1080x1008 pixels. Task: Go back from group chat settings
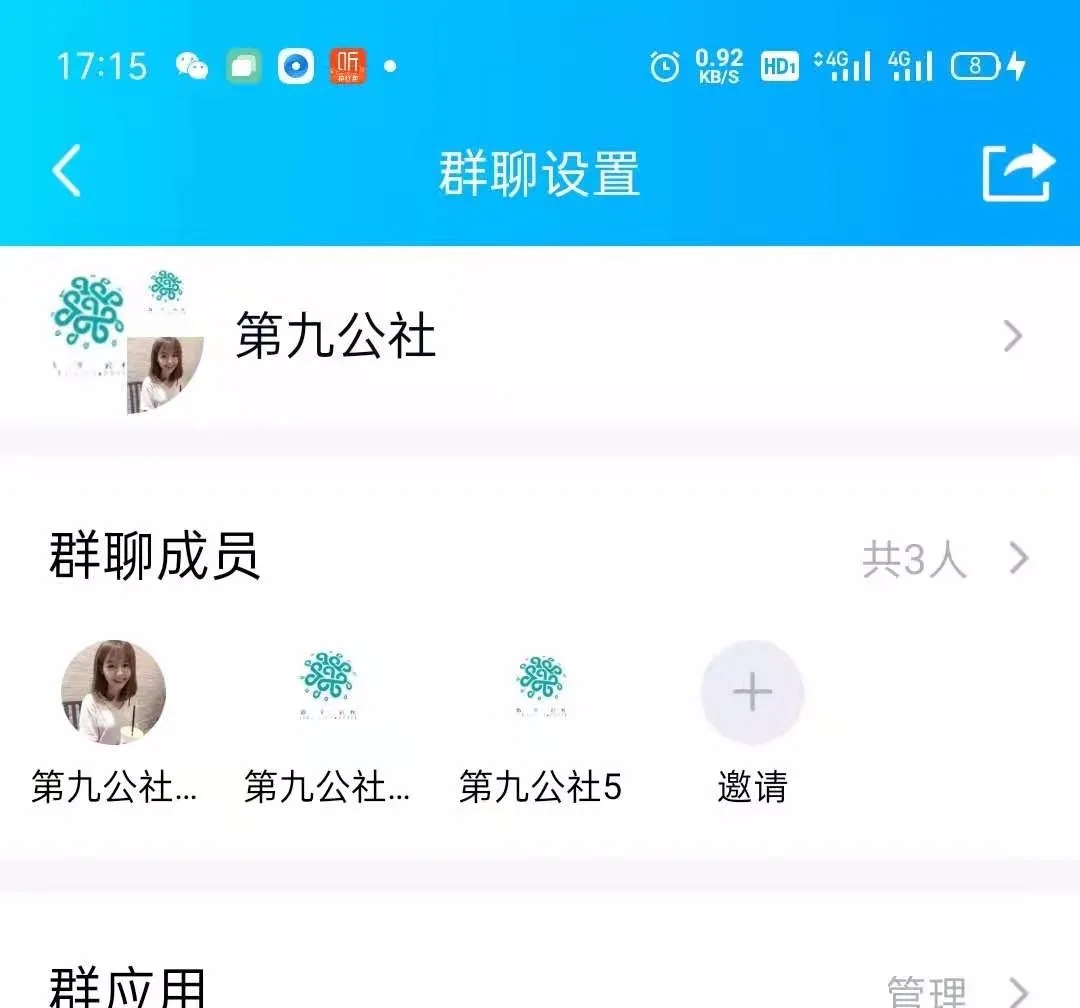coord(67,172)
